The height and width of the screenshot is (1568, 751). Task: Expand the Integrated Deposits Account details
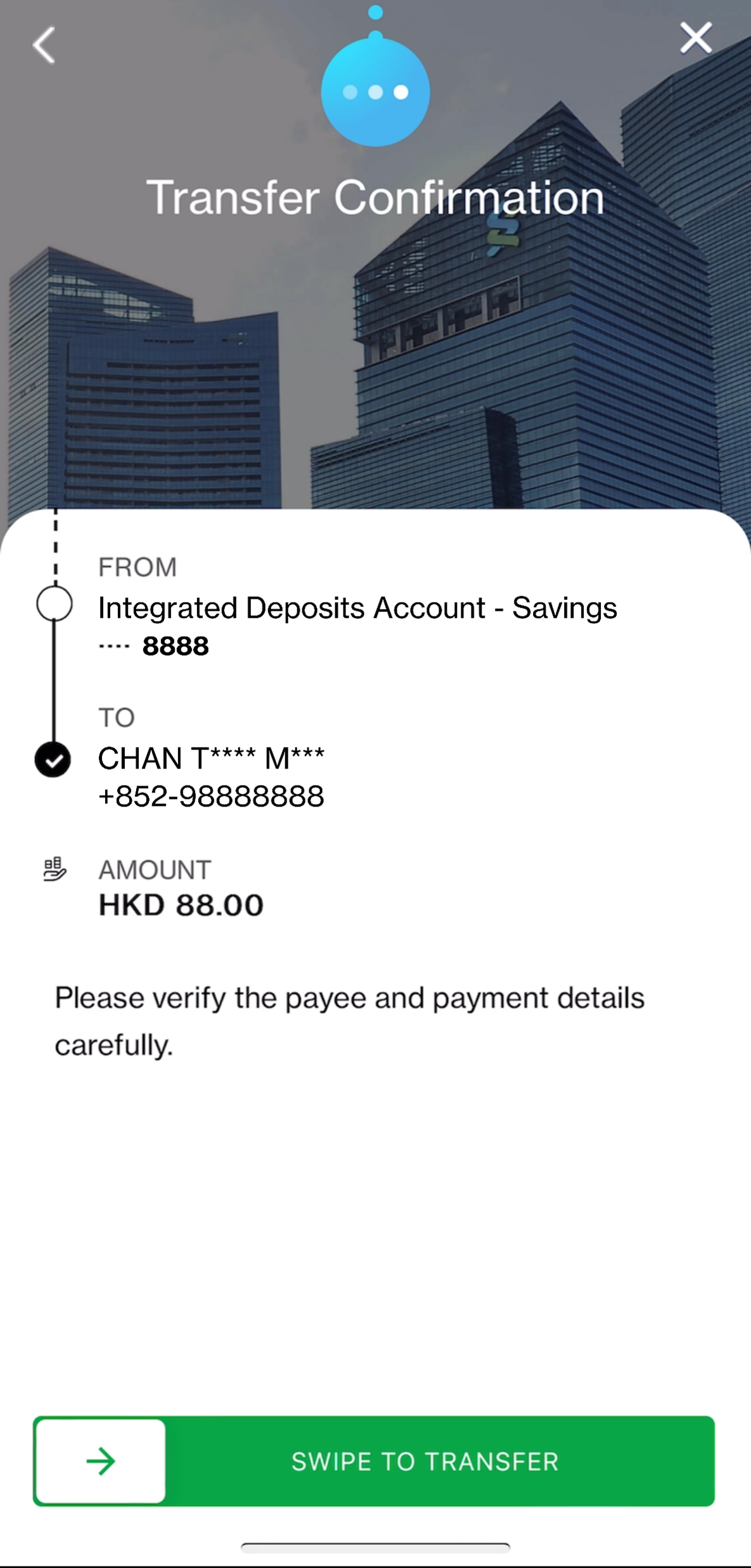pyautogui.click(x=358, y=607)
